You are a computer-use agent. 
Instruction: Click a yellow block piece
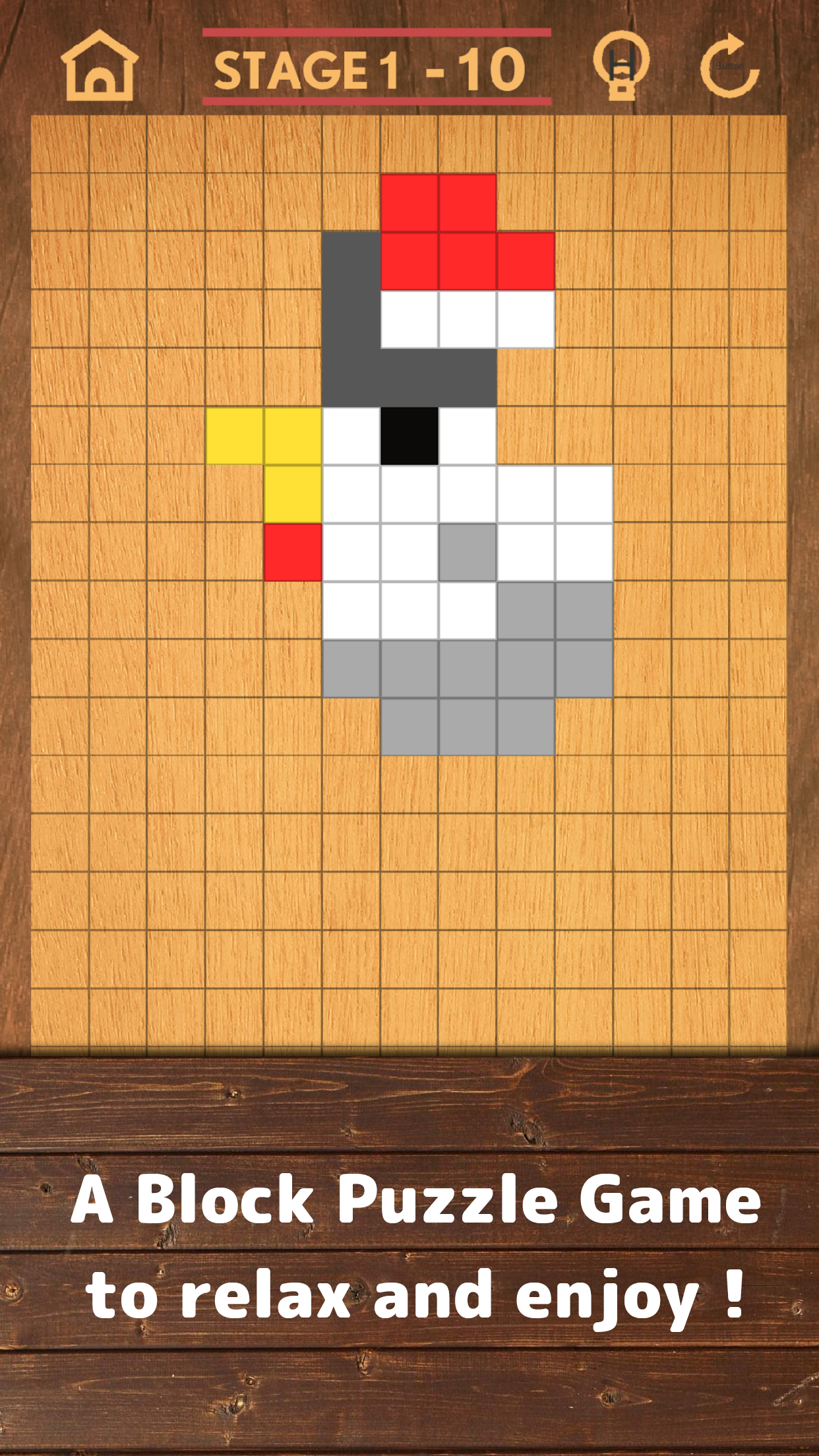pyautogui.click(x=234, y=435)
